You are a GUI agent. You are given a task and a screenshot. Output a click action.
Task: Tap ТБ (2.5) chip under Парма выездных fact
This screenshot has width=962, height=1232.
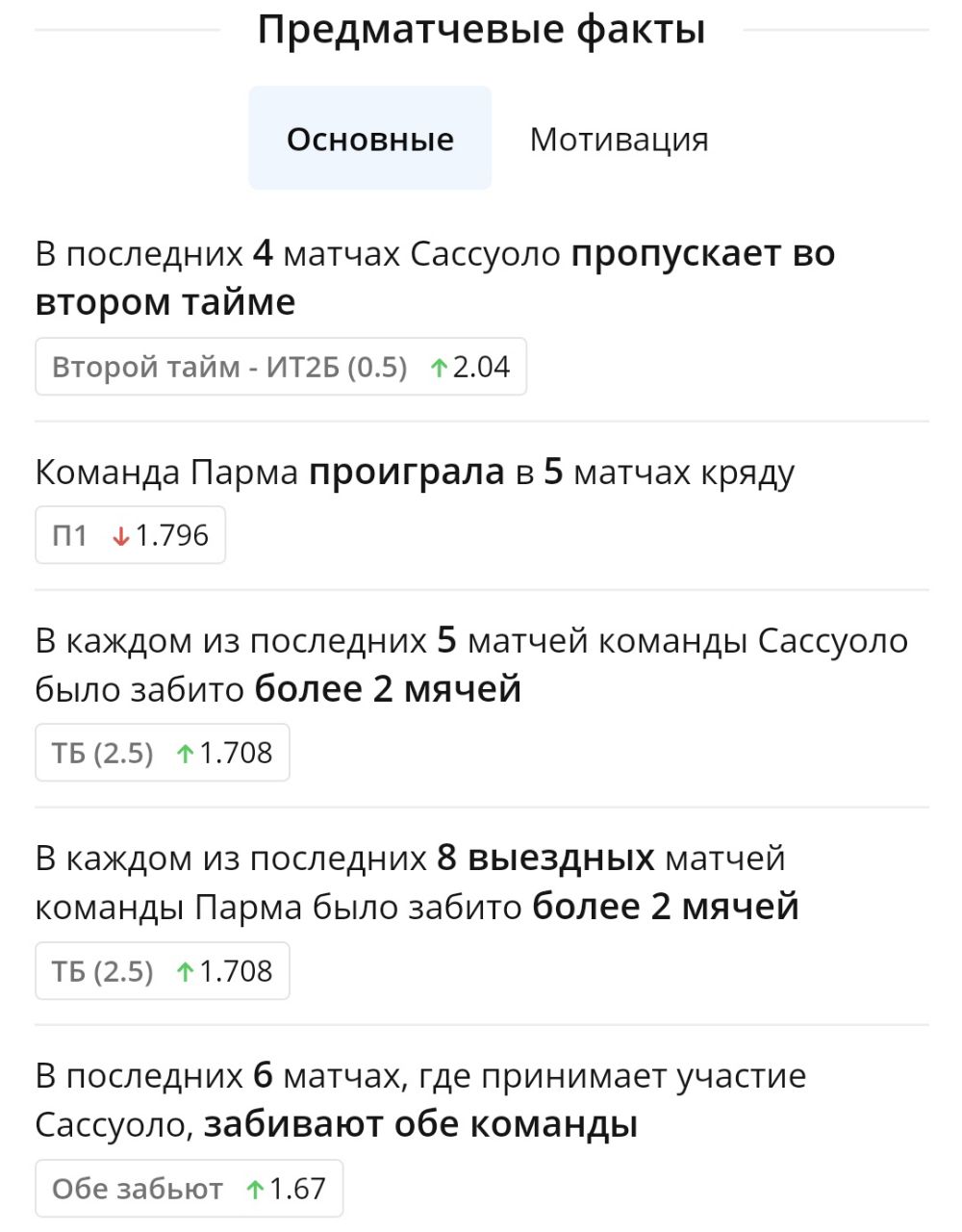coord(162,971)
